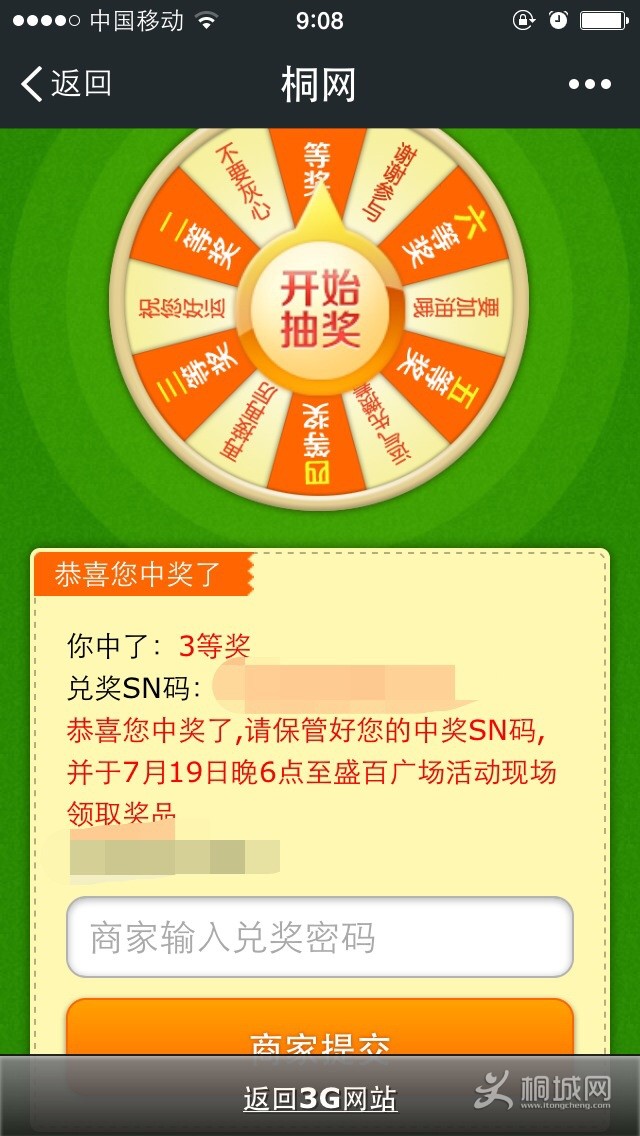The width and height of the screenshot is (640, 1136).
Task: Open the 返回3G网站 link
Action: pyautogui.click(x=320, y=1100)
